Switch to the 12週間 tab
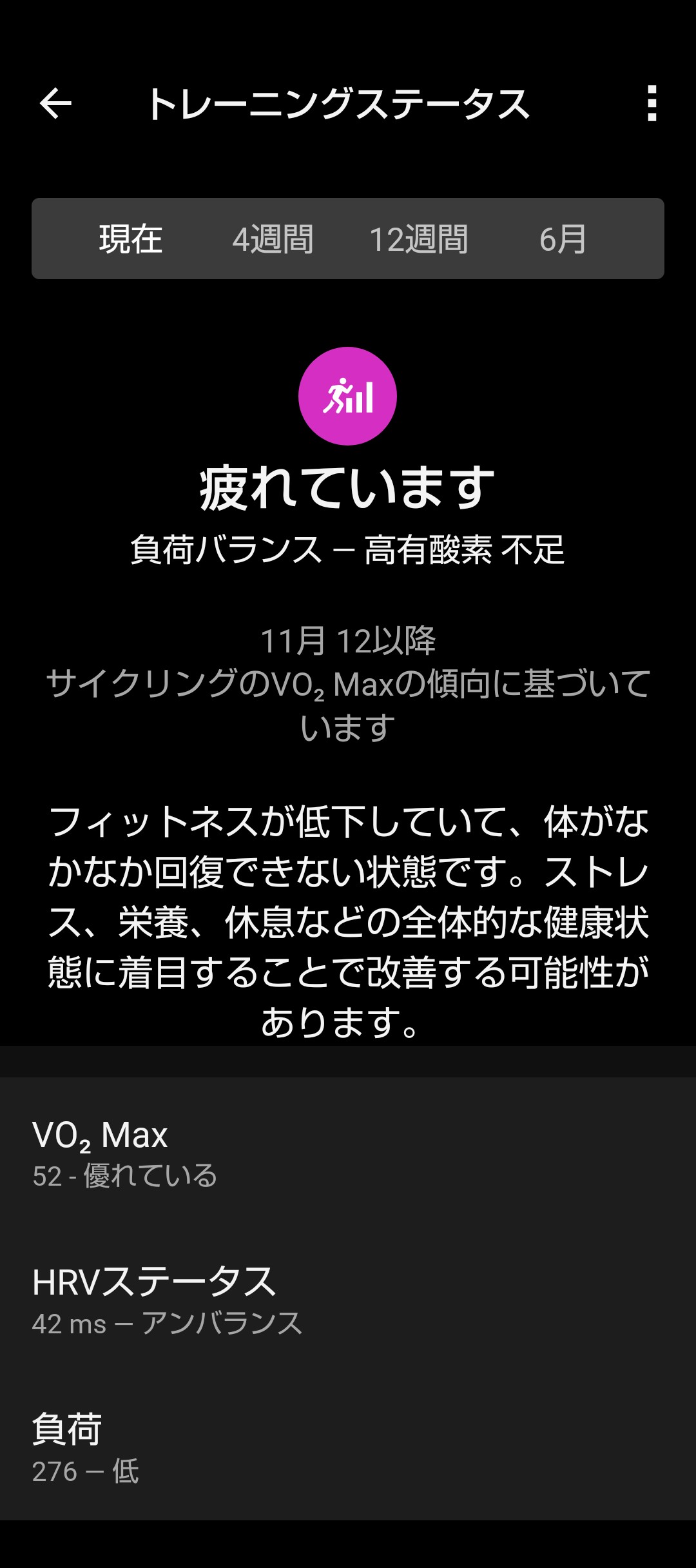The height and width of the screenshot is (1568, 696). (419, 239)
